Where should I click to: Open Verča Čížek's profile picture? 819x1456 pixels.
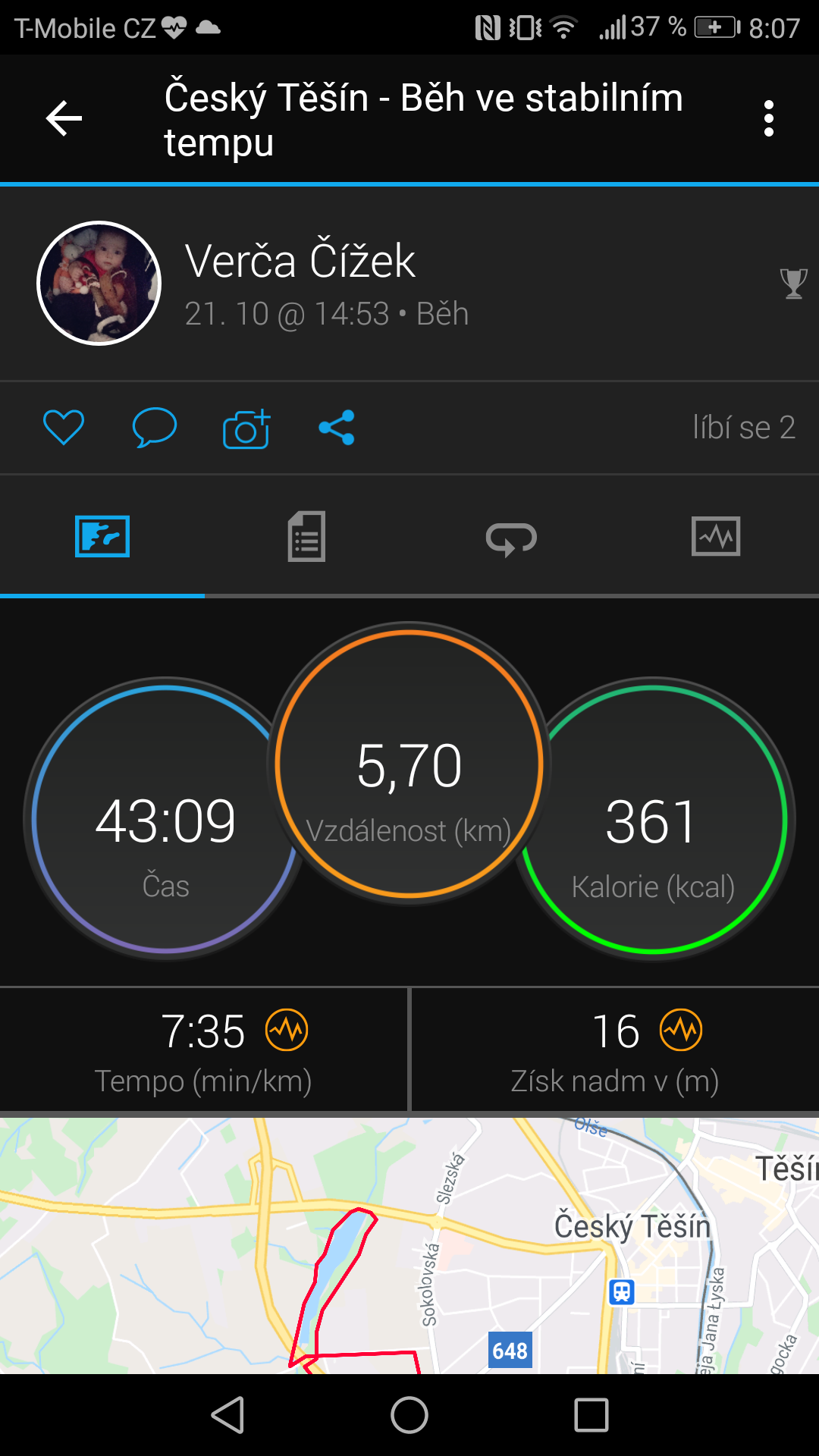pos(99,283)
